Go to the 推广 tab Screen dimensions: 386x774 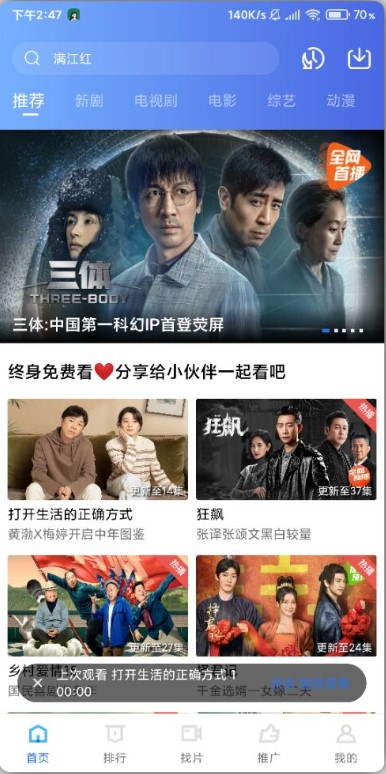269,744
